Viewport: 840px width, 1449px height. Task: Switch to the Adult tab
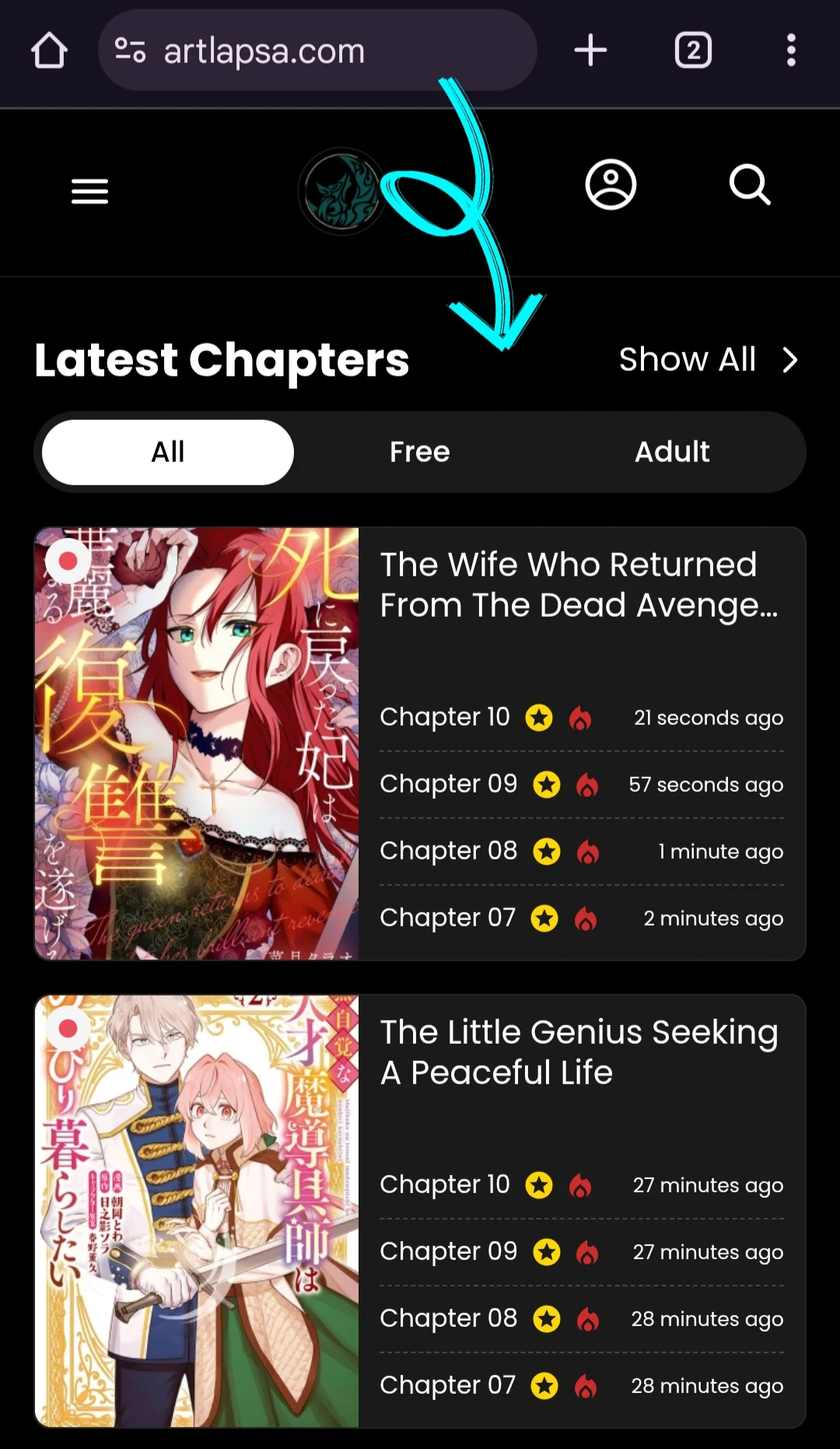(672, 452)
